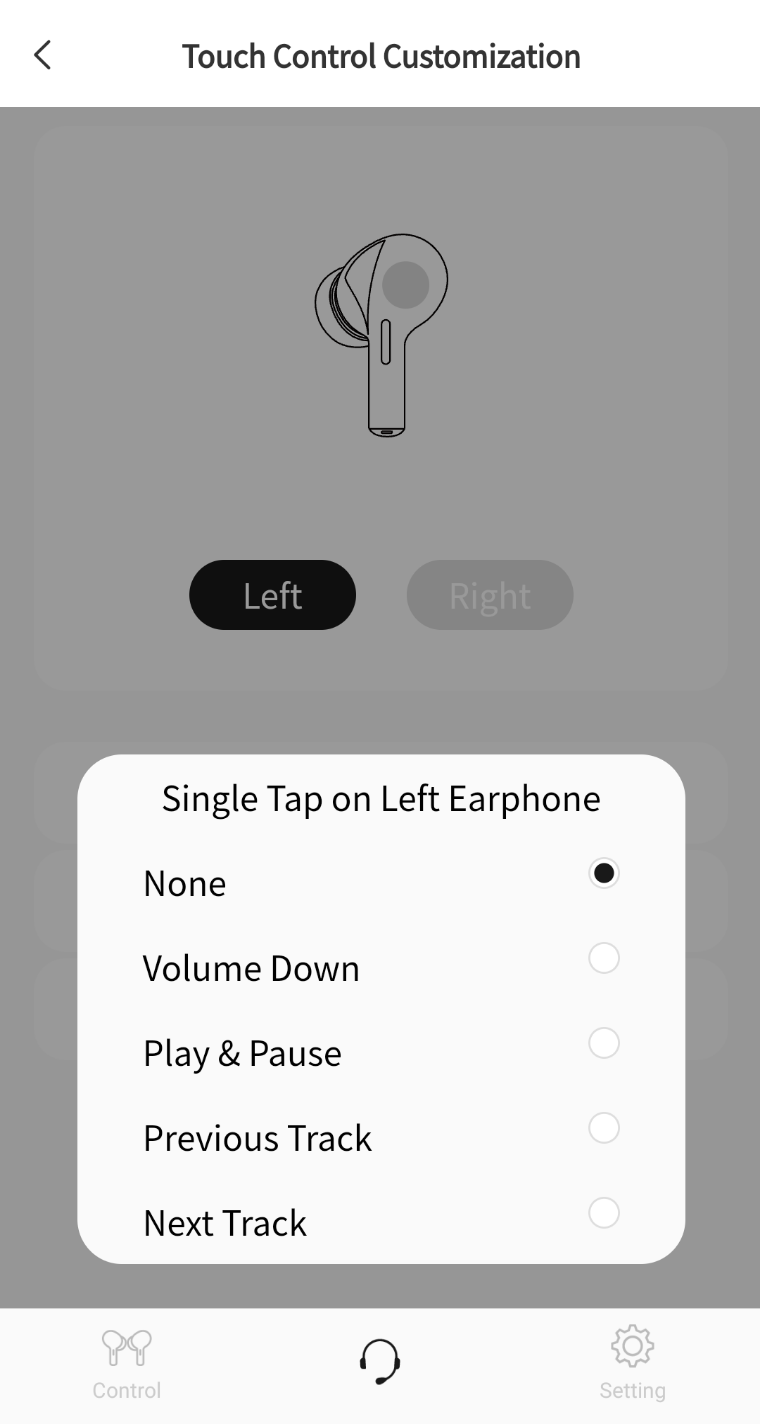
Task: Select the Play & Pause option
Action: point(603,1044)
